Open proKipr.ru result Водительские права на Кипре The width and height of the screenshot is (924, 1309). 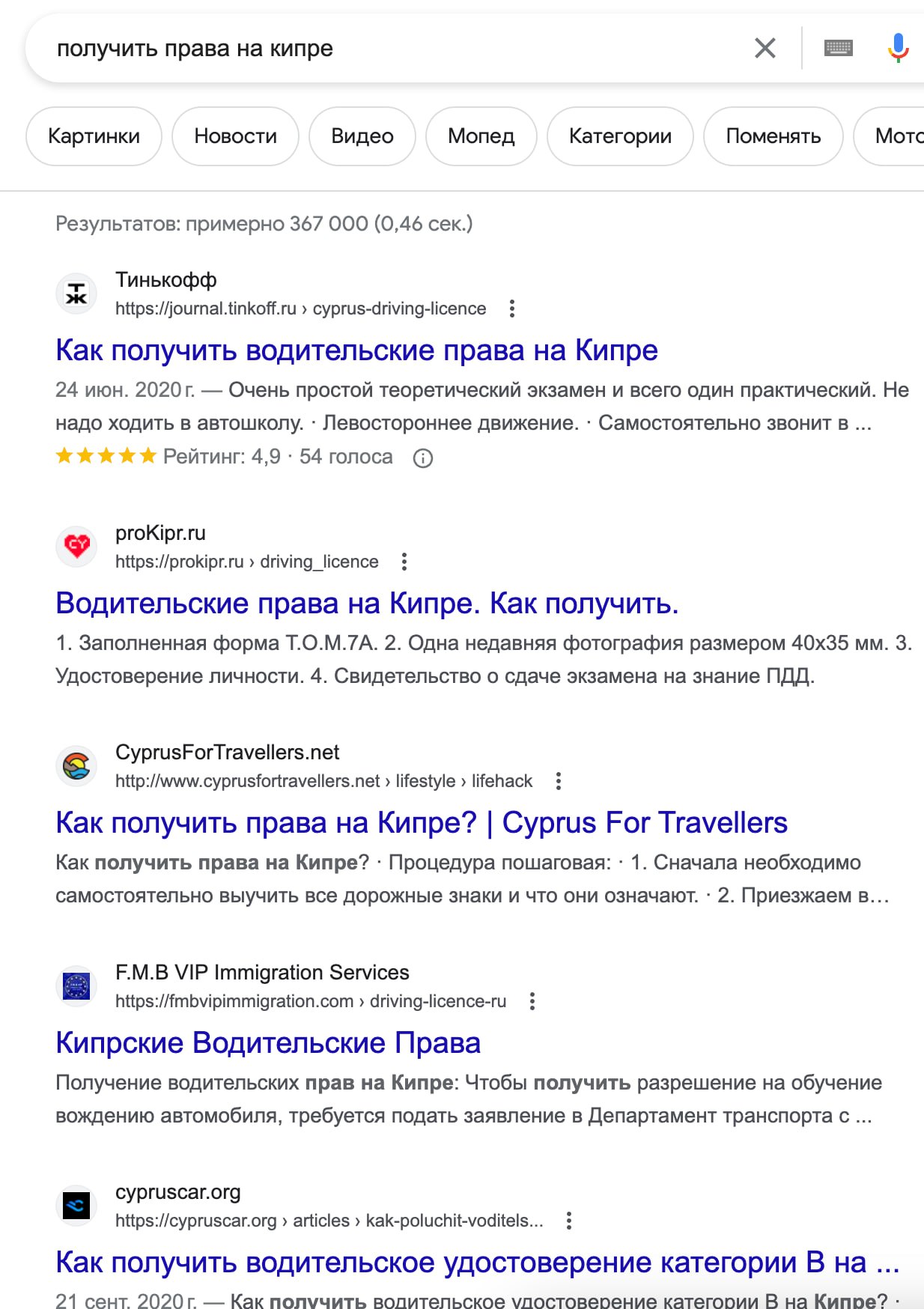(367, 604)
